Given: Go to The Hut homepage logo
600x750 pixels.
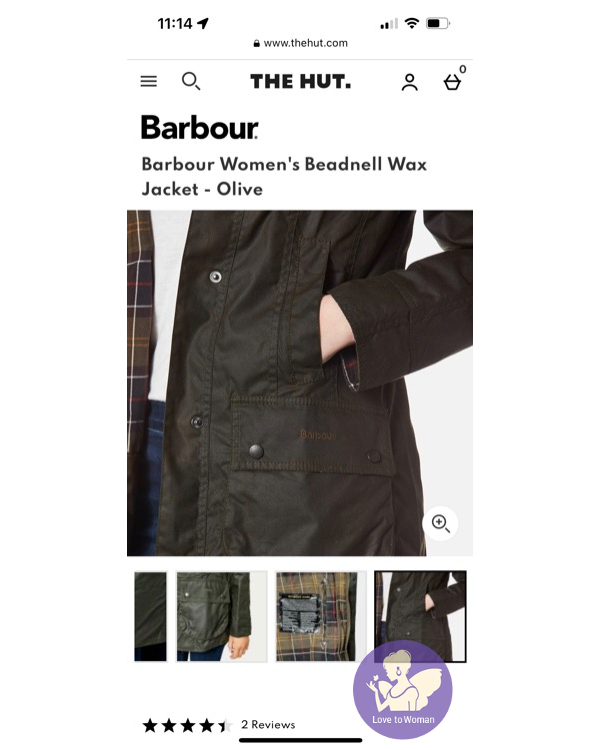Looking at the screenshot, I should pyautogui.click(x=300, y=82).
